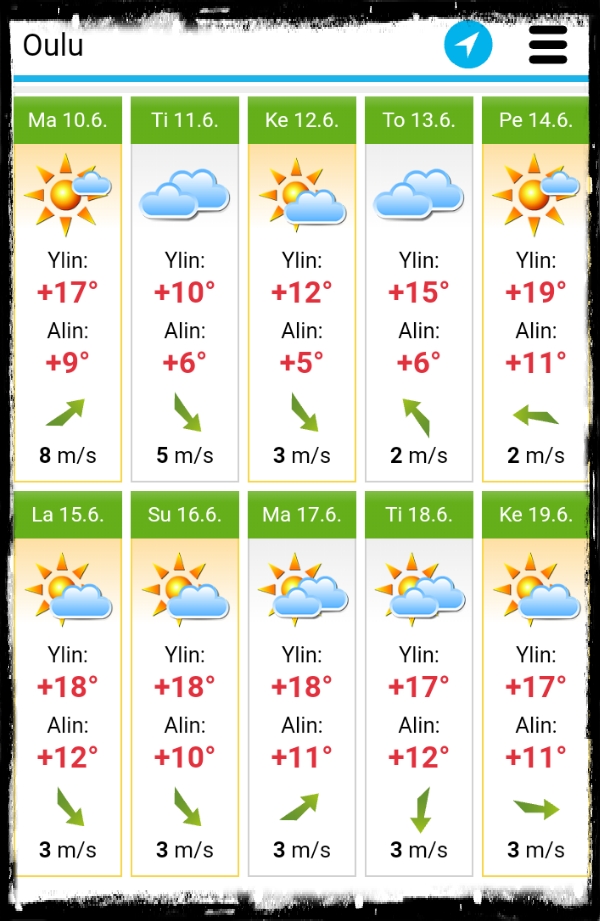Open the Pe 14.6. forecast card

pos(535,290)
